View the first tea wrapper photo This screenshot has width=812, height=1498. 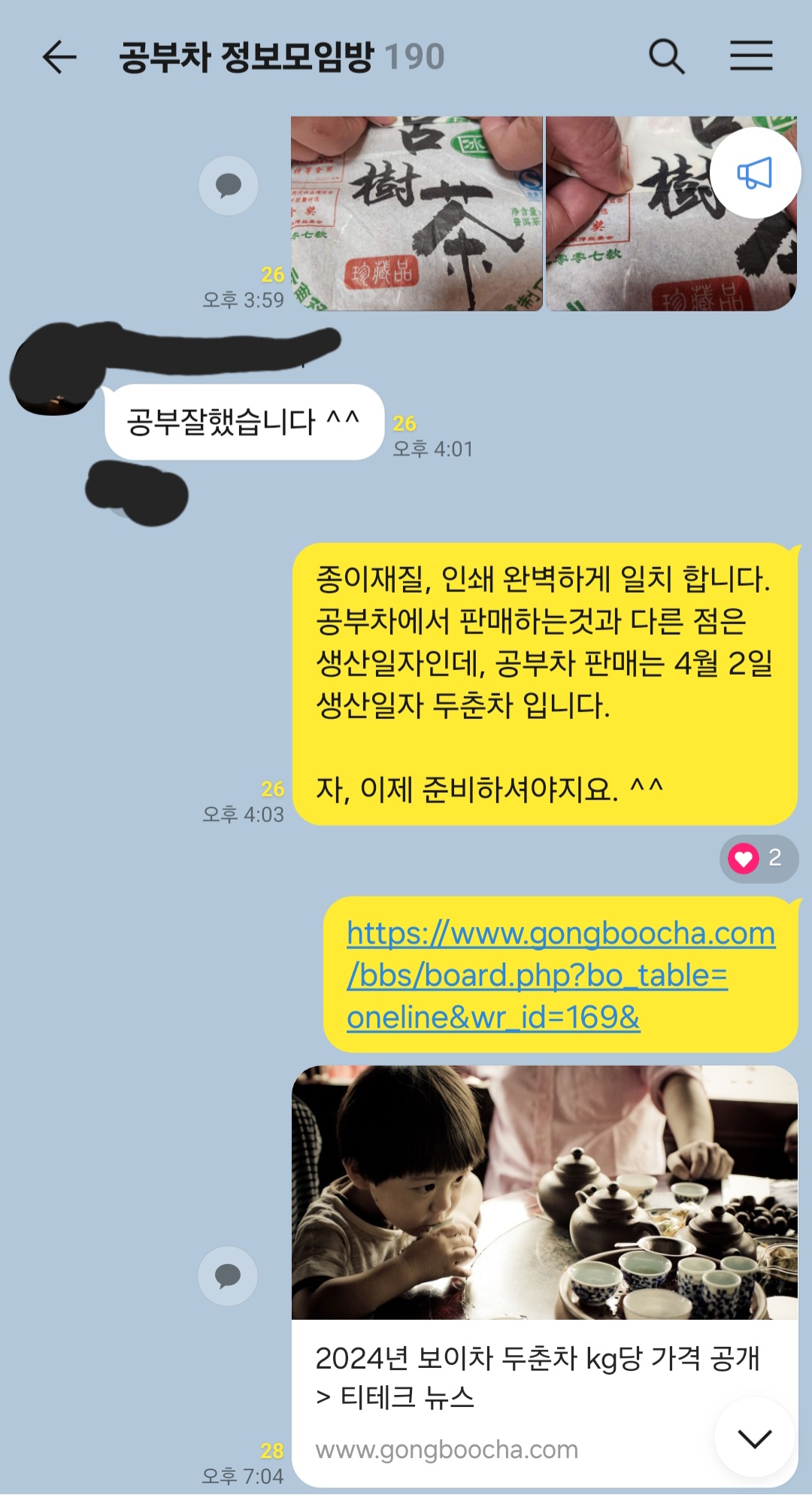pyautogui.click(x=417, y=214)
